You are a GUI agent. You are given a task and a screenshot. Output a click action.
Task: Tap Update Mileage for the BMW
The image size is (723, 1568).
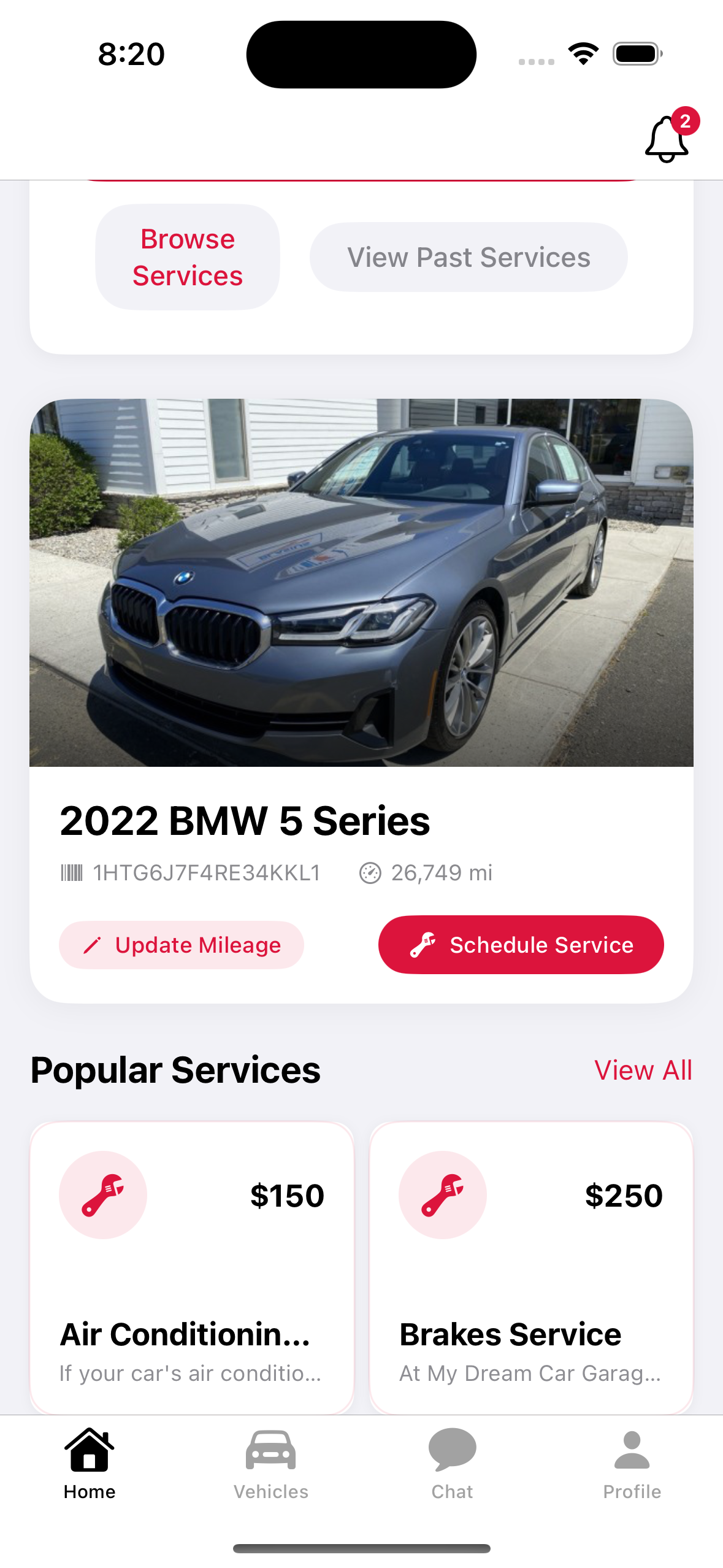[x=181, y=945]
